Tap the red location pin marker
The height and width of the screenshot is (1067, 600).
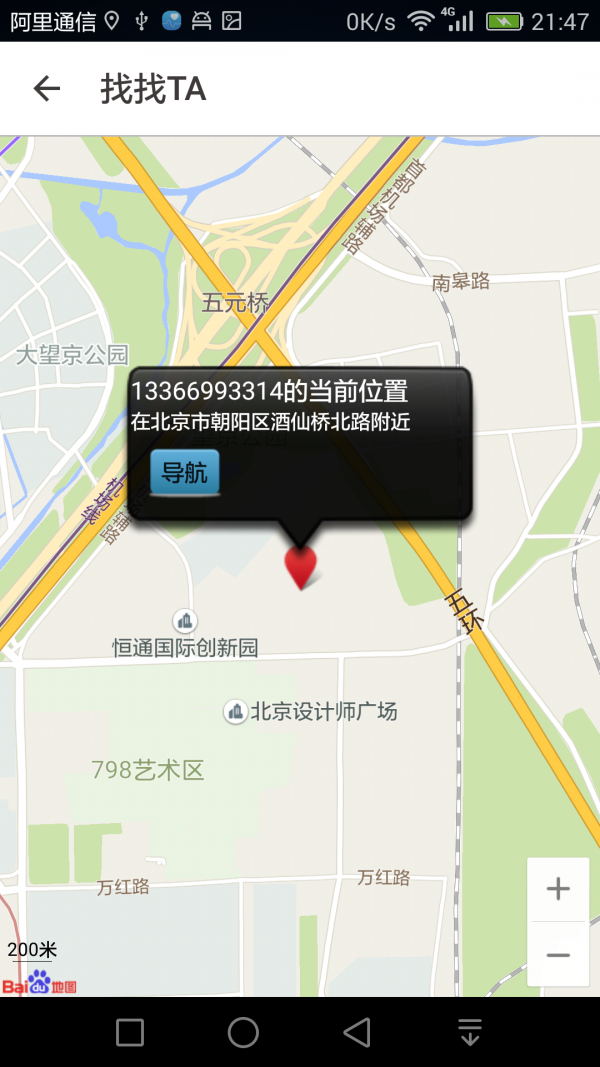pyautogui.click(x=301, y=566)
